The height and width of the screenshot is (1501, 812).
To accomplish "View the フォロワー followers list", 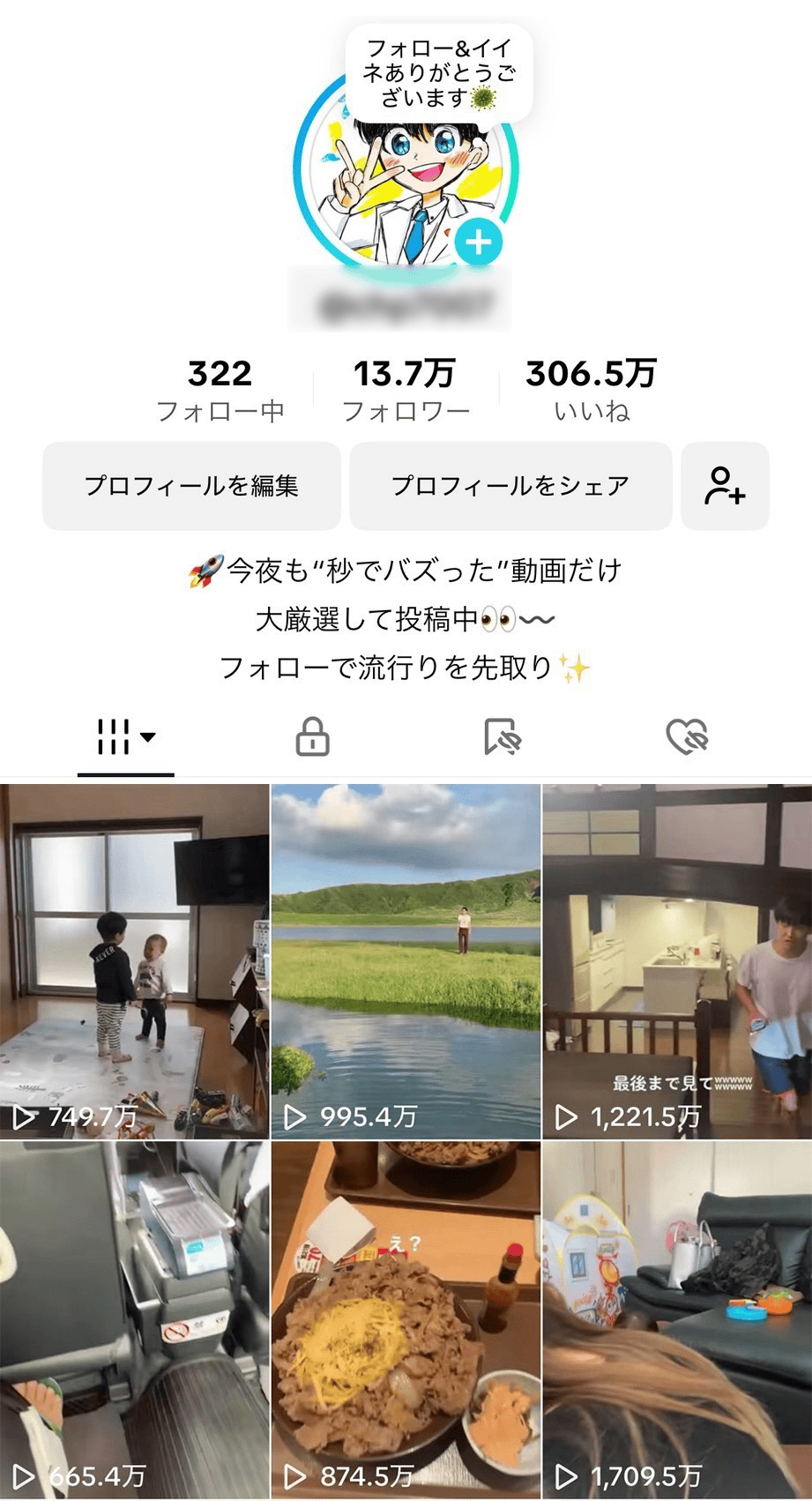I will point(405,390).
